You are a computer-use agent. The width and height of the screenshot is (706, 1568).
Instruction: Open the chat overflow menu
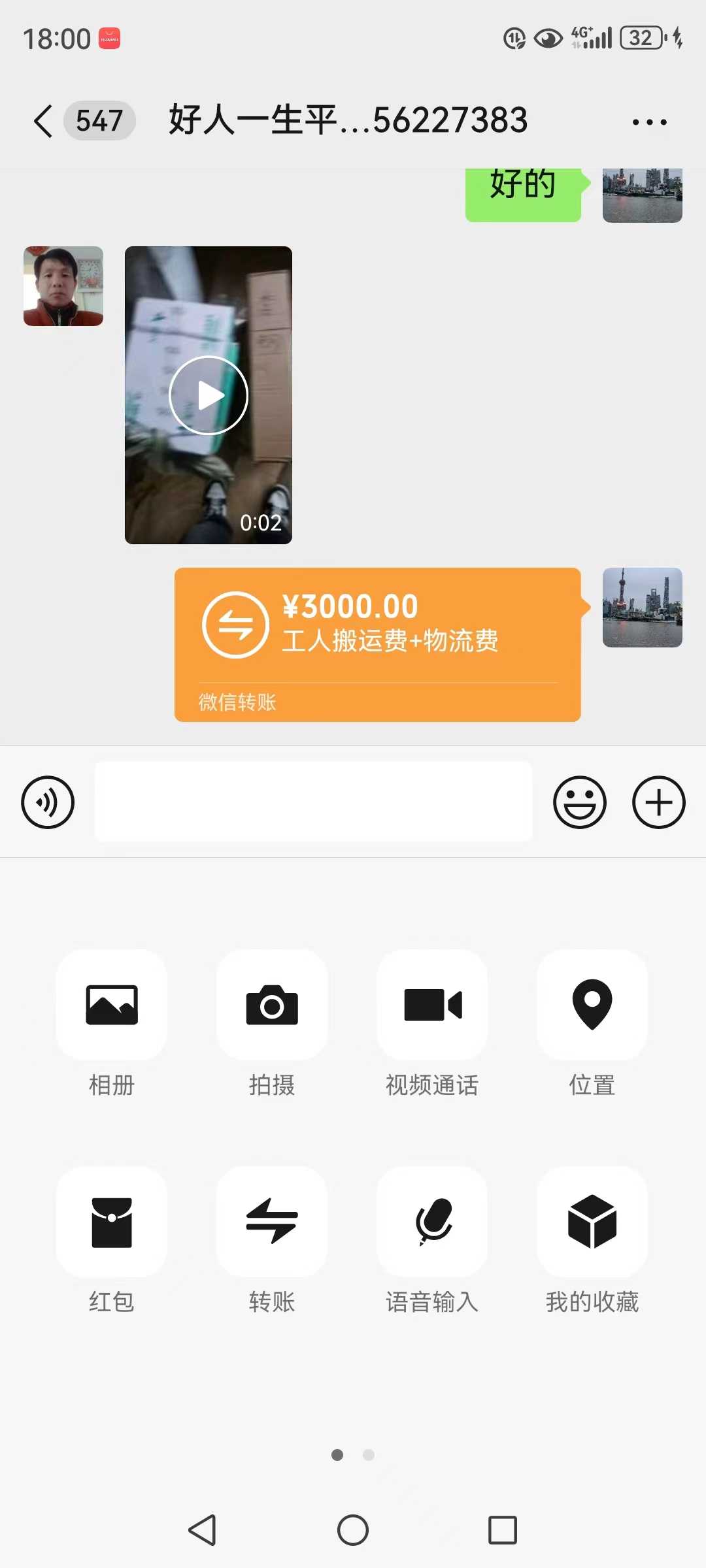[649, 122]
